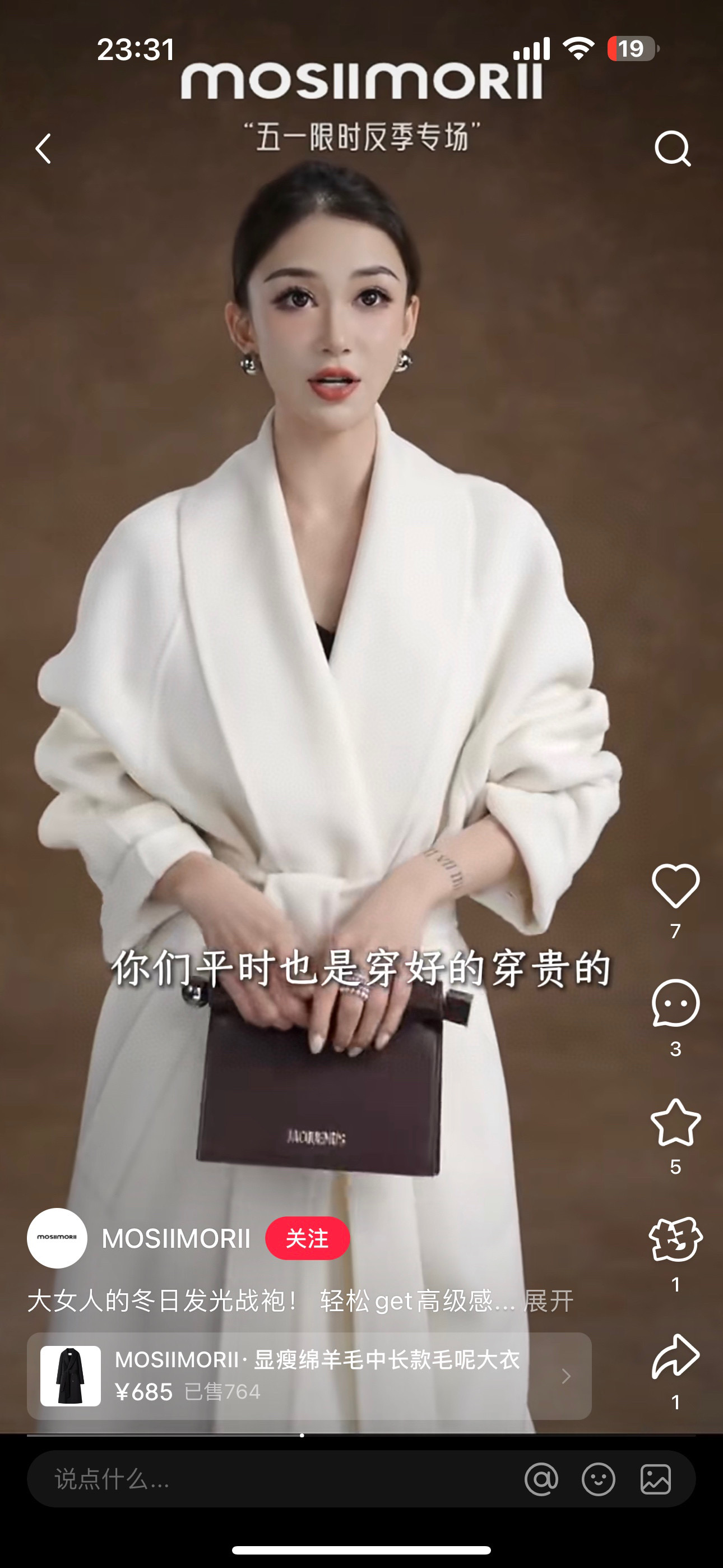Expand the caption via 展开
Image resolution: width=723 pixels, height=1568 pixels.
[x=548, y=1302]
